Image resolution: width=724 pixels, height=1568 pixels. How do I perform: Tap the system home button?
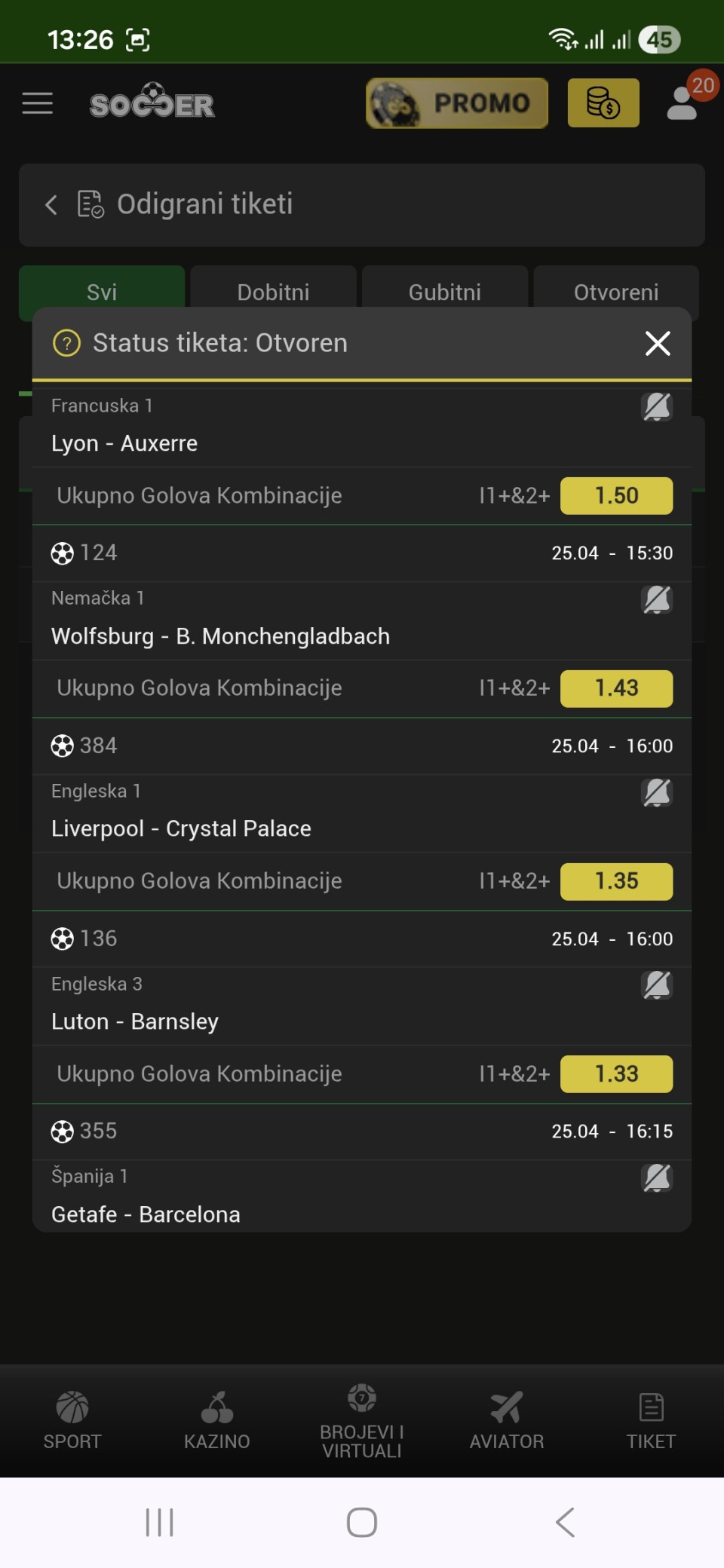pyautogui.click(x=362, y=1522)
